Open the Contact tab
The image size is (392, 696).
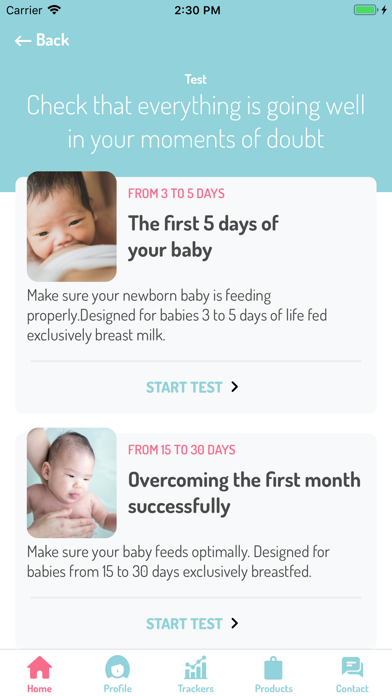352,674
